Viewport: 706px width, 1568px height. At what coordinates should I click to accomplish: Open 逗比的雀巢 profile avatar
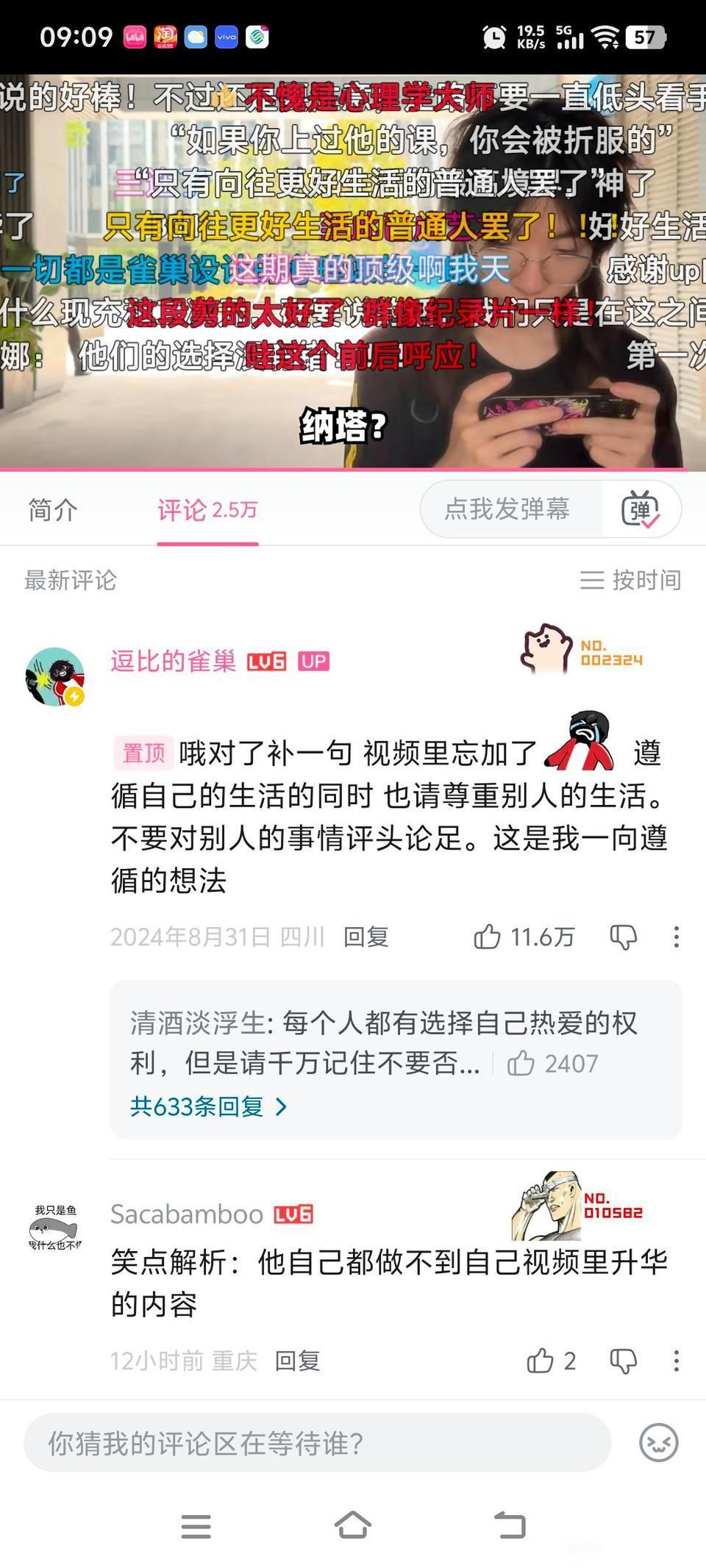[55, 676]
